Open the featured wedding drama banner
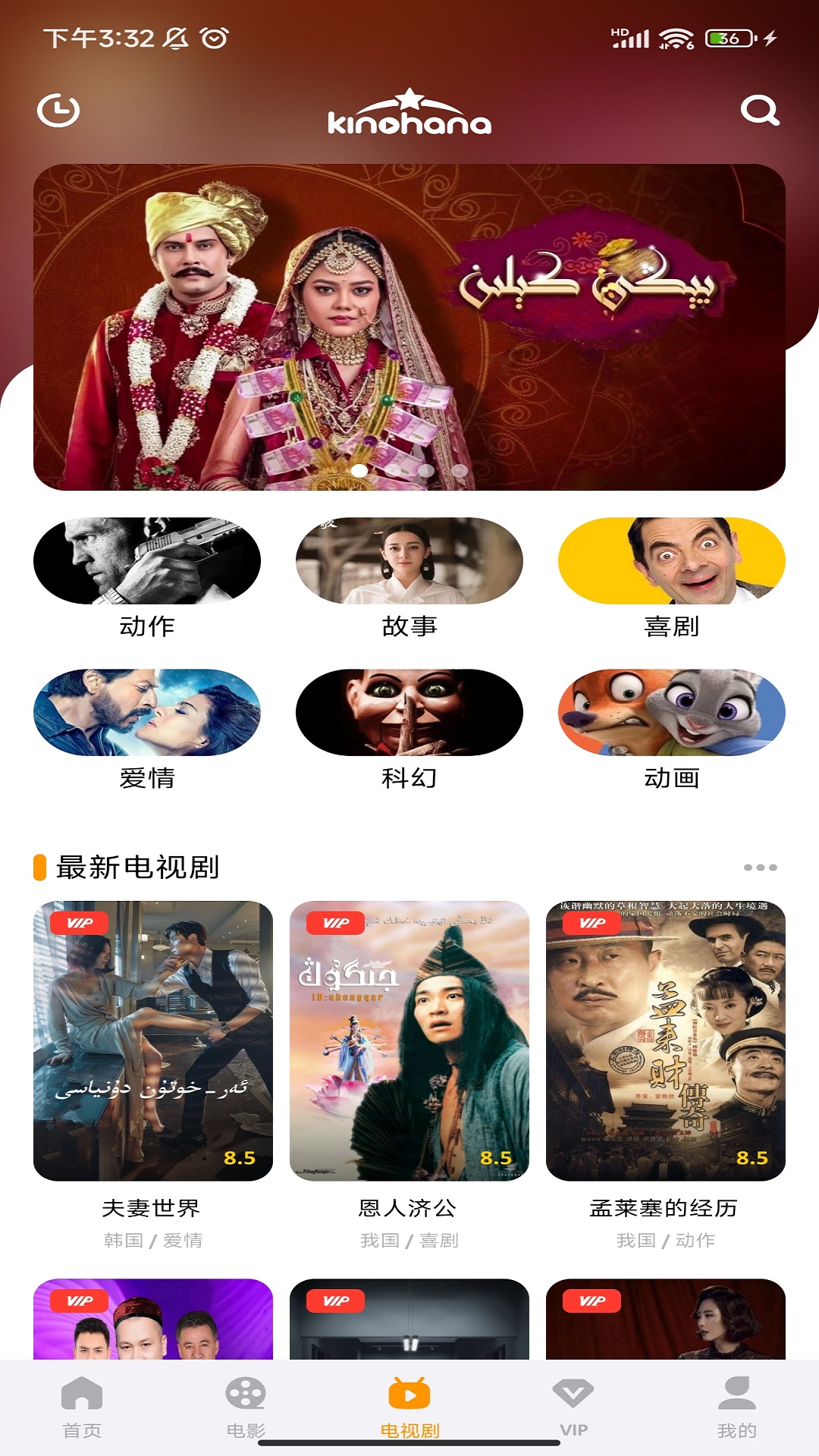The width and height of the screenshot is (819, 1456). click(x=409, y=327)
